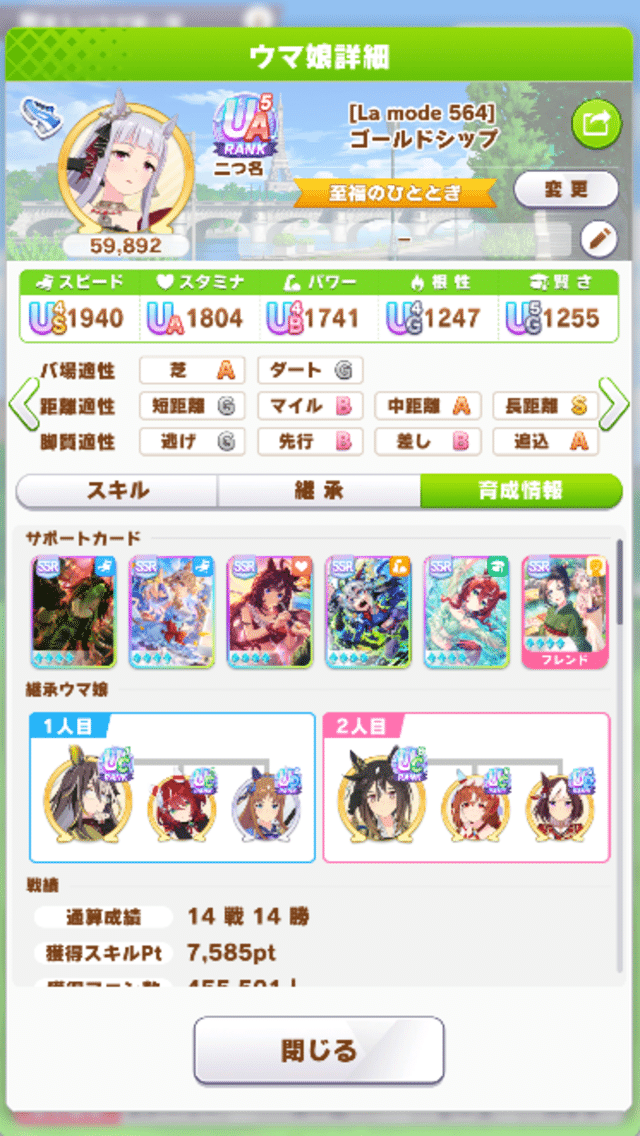The height and width of the screenshot is (1136, 640).
Task: Open the フレンド support card
Action: [566, 611]
